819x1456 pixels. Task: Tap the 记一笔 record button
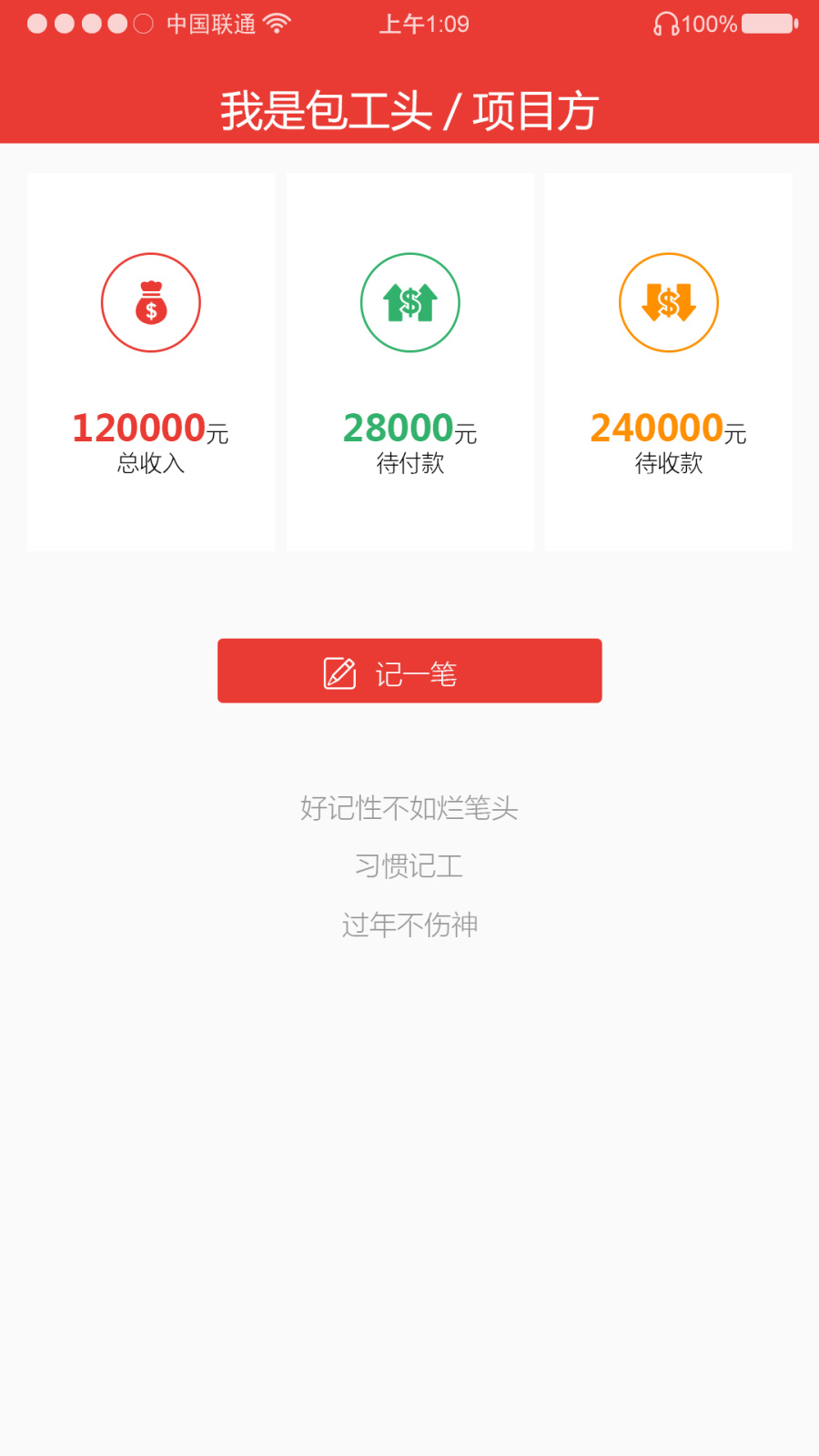[x=409, y=671]
